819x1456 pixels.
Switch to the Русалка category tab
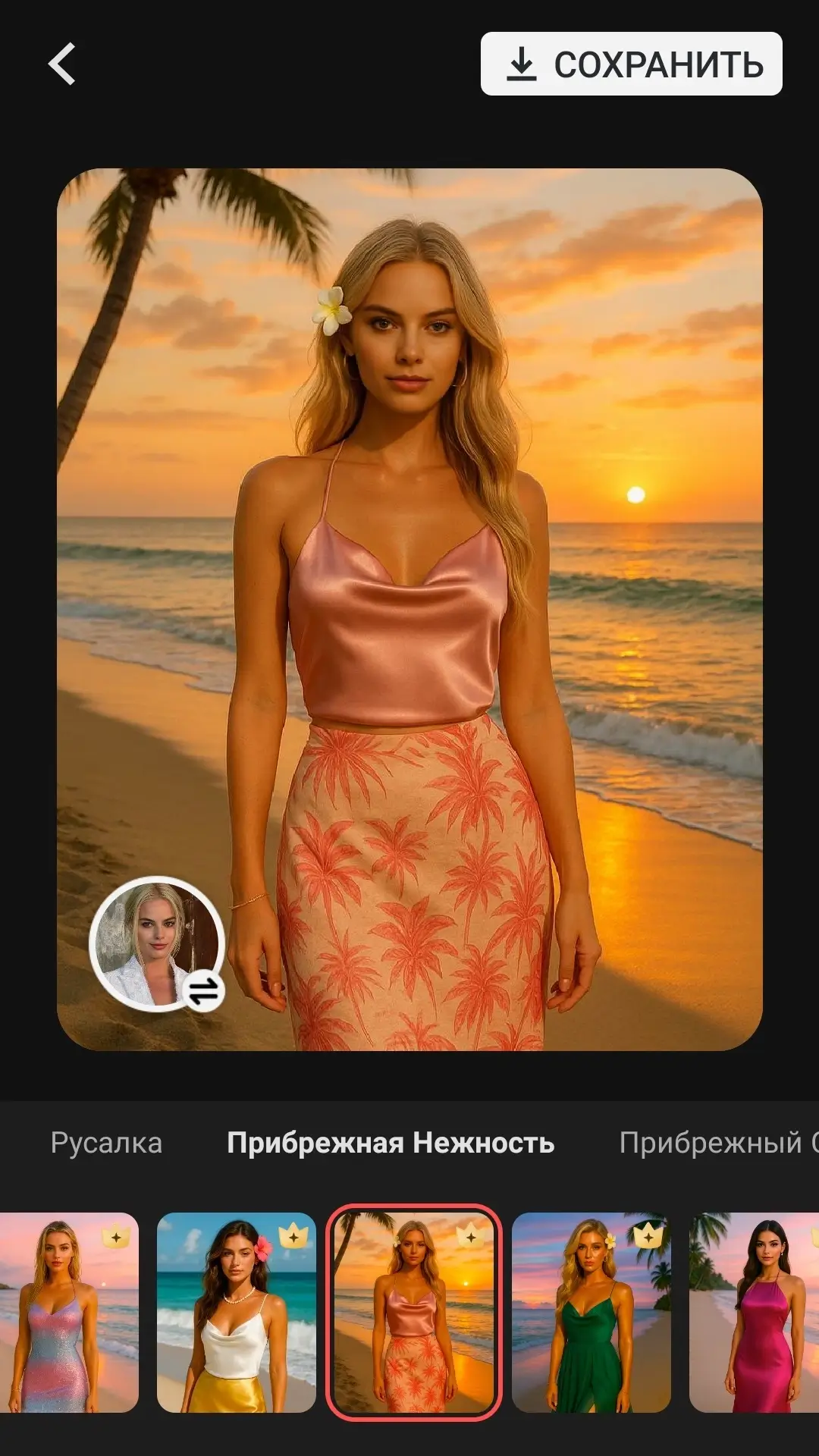click(106, 1143)
